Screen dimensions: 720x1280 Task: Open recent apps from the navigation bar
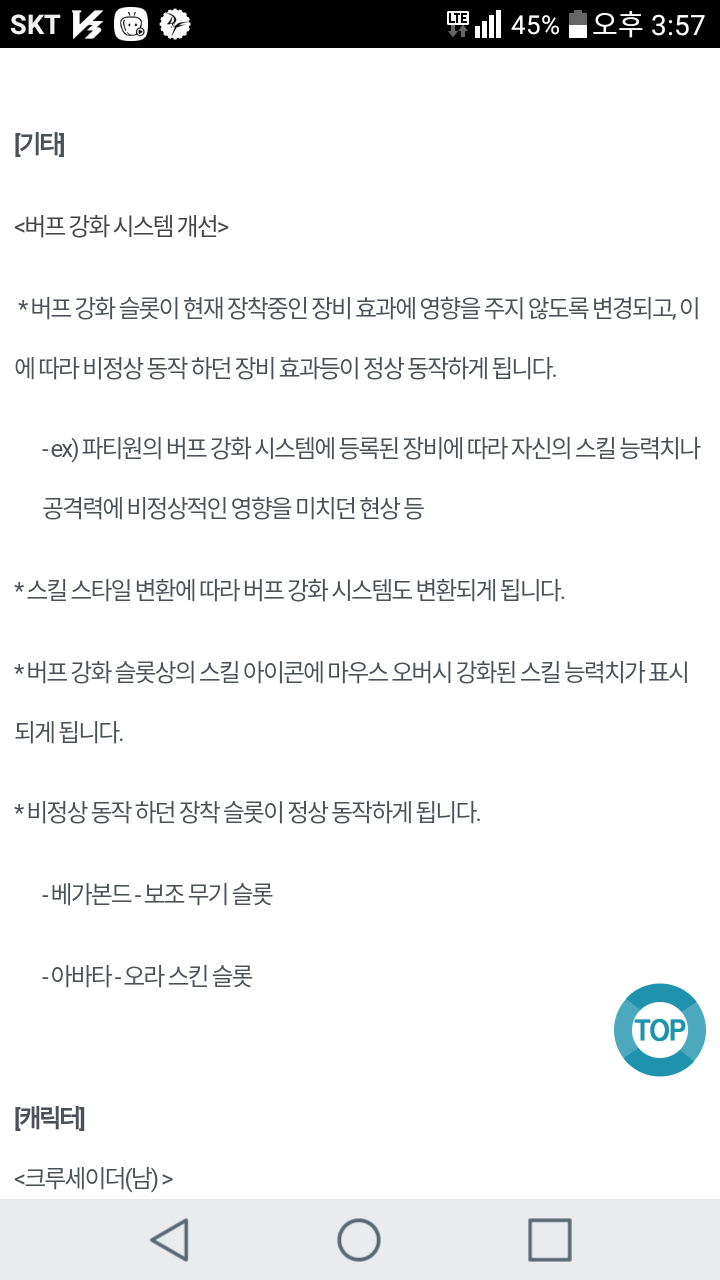[549, 1240]
